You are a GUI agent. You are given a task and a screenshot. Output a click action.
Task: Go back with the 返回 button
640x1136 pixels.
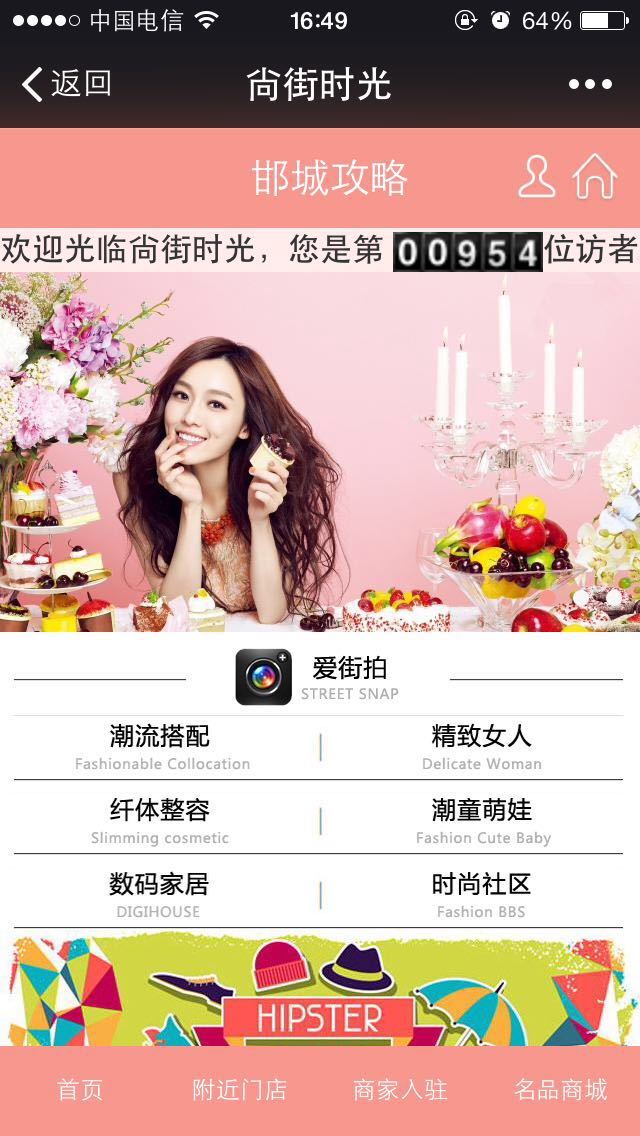pos(66,84)
